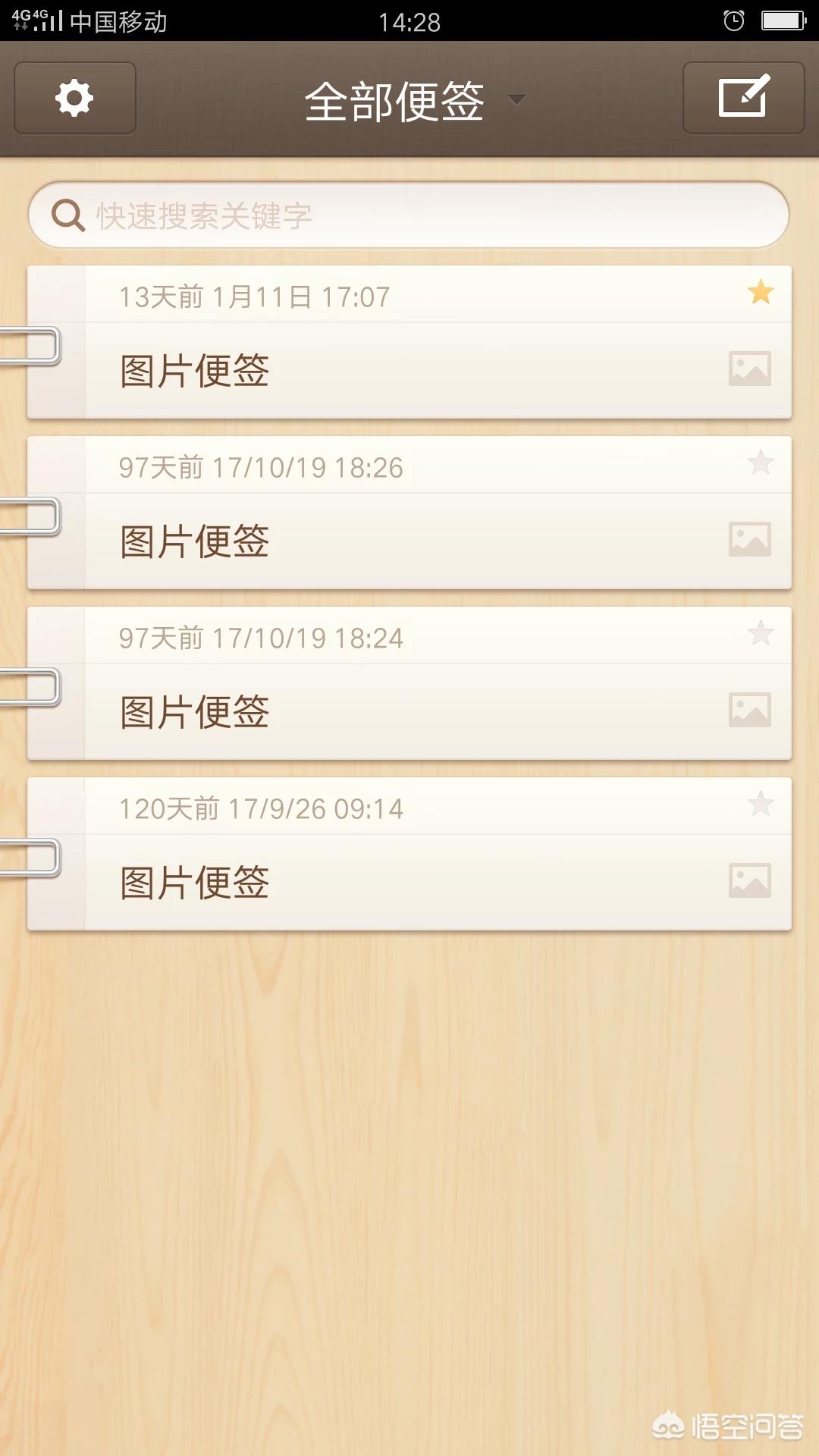Click the image icon on the 18:24 note
This screenshot has height=1456, width=819.
click(750, 710)
